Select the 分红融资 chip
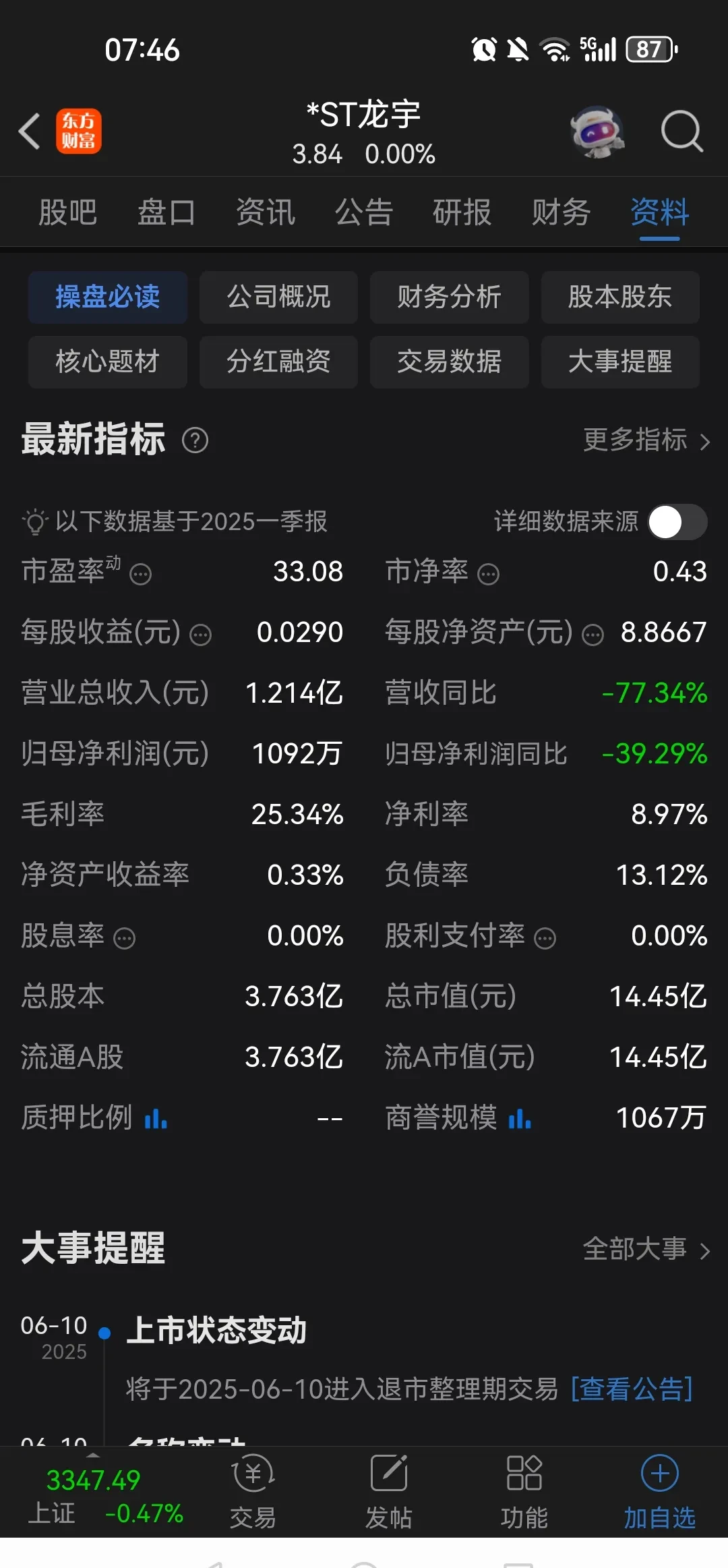728x1568 pixels. 278,361
